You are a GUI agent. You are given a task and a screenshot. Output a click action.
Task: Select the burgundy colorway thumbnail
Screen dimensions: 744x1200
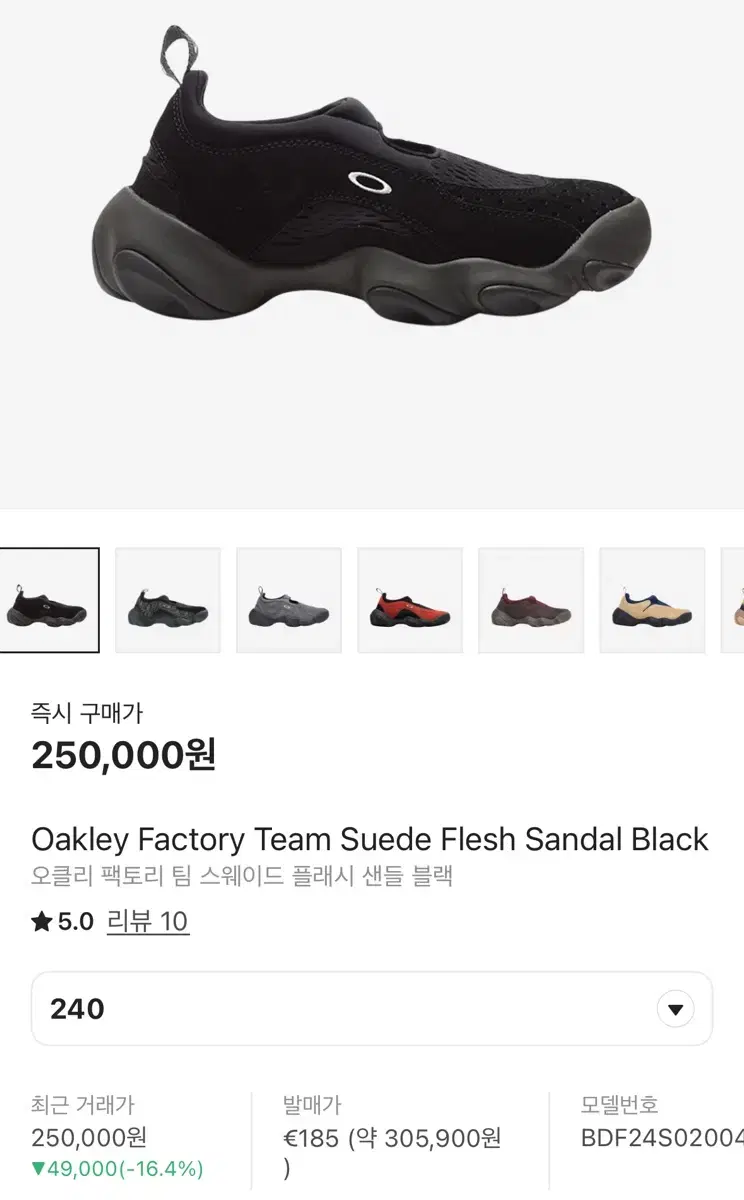tap(531, 600)
